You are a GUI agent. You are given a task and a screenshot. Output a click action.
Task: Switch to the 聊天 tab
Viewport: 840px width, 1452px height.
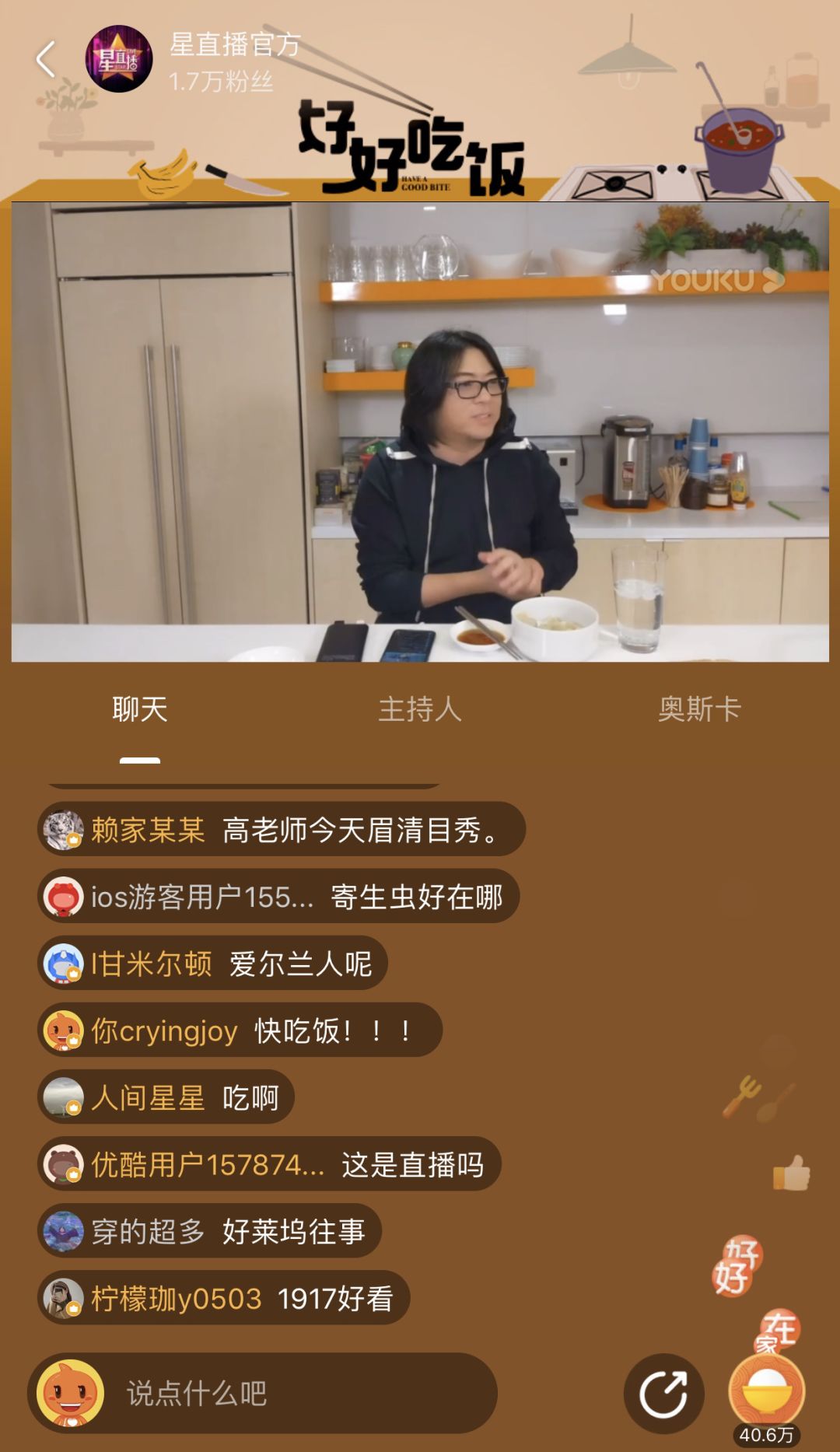pos(140,709)
